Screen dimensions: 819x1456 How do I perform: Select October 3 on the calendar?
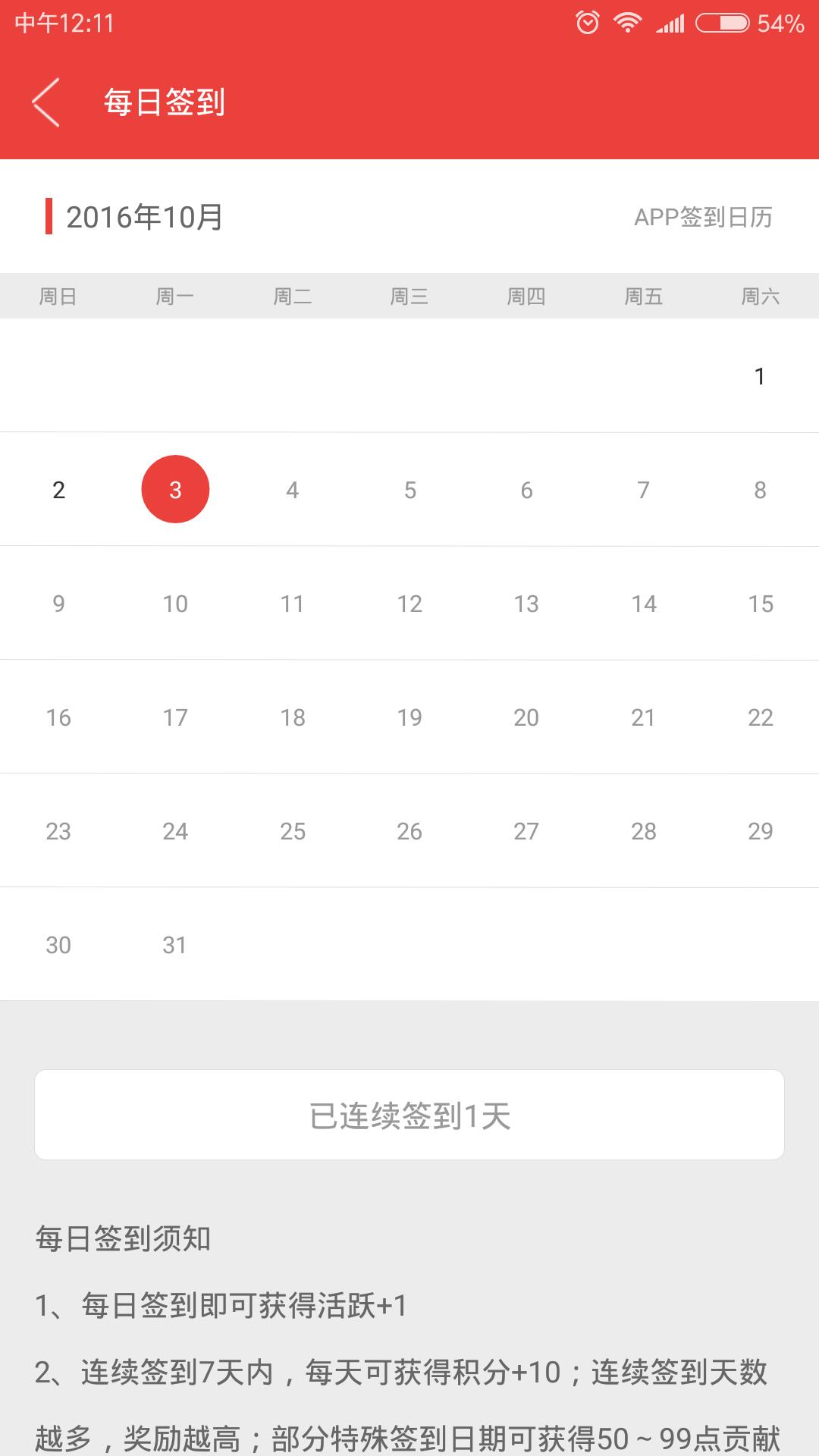(175, 489)
